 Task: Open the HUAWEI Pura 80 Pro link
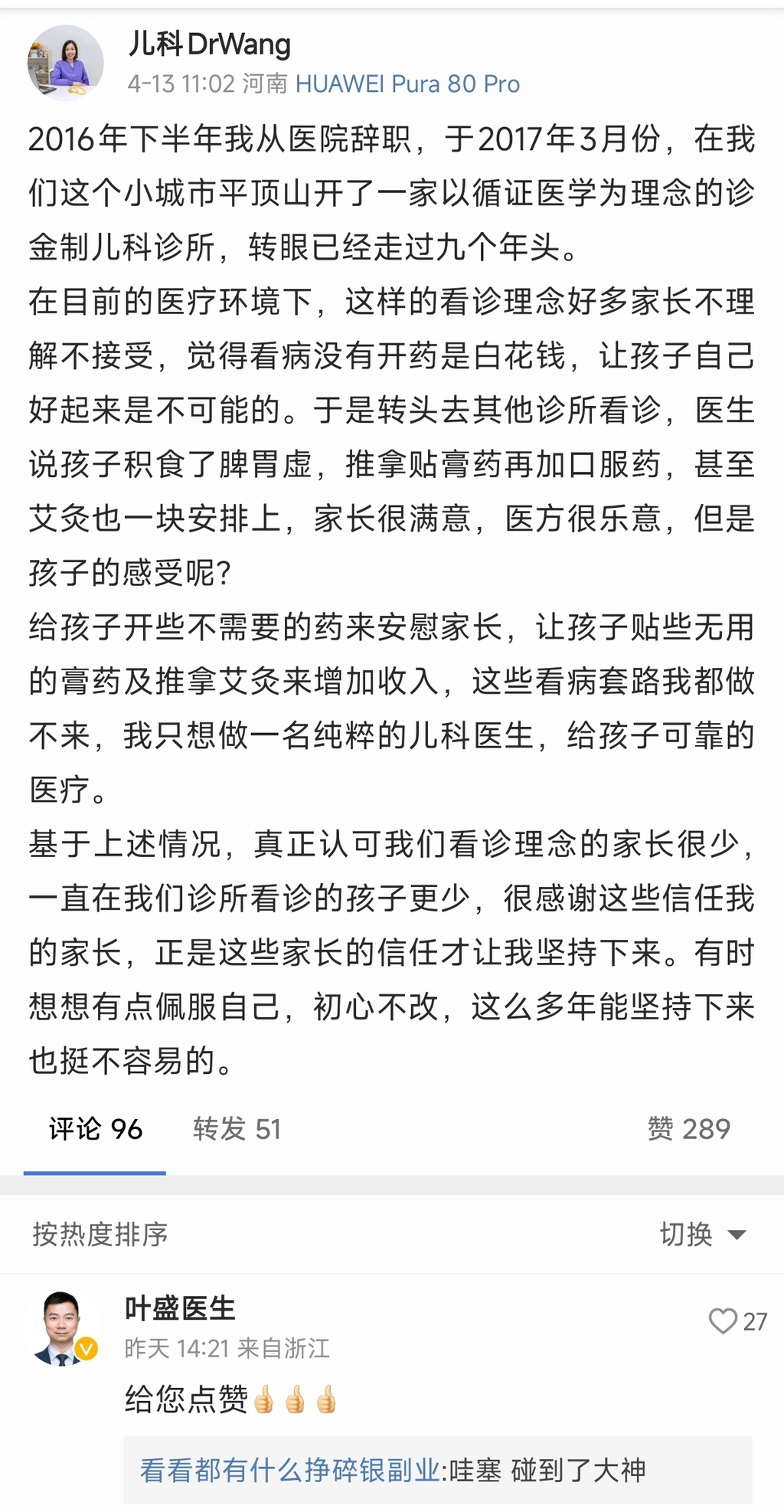pos(407,83)
